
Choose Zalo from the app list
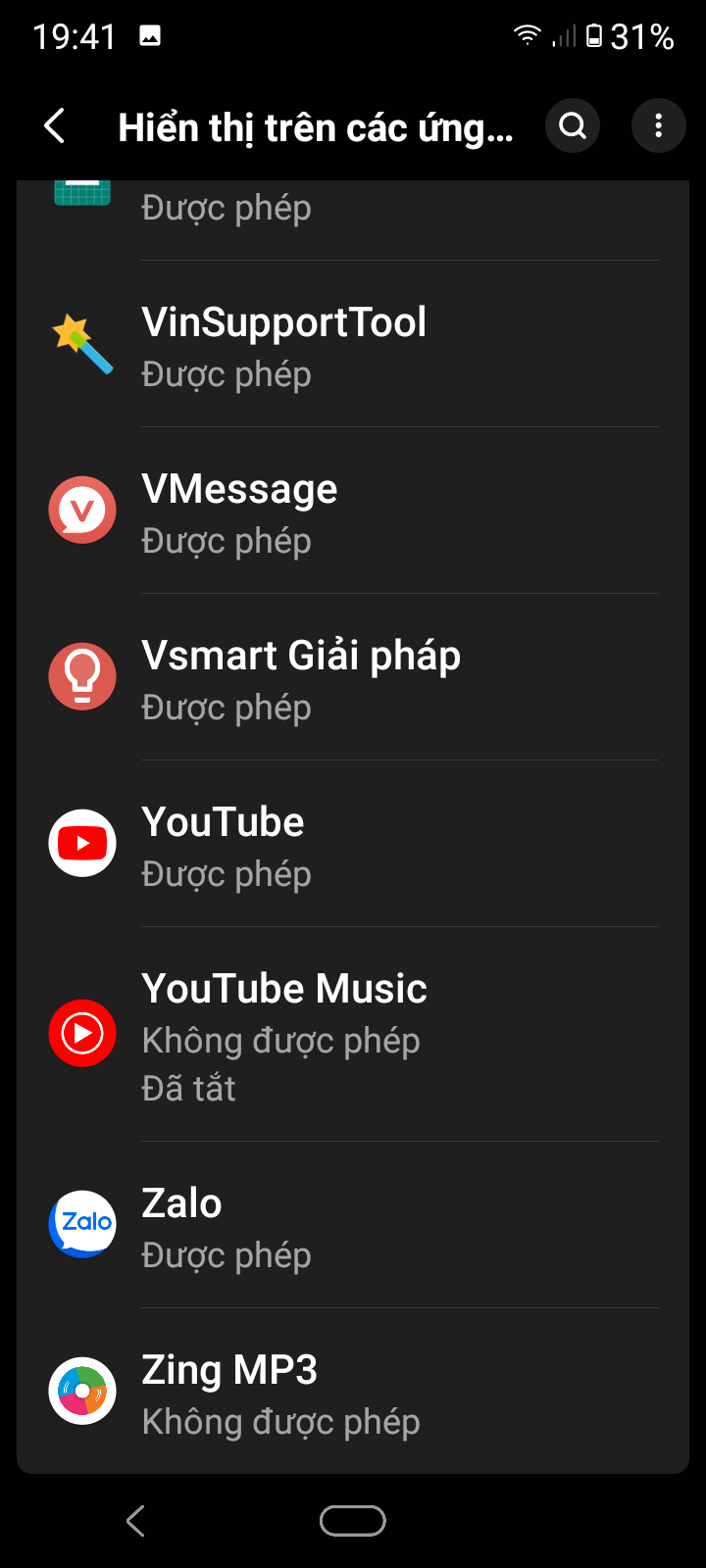coord(353,1226)
